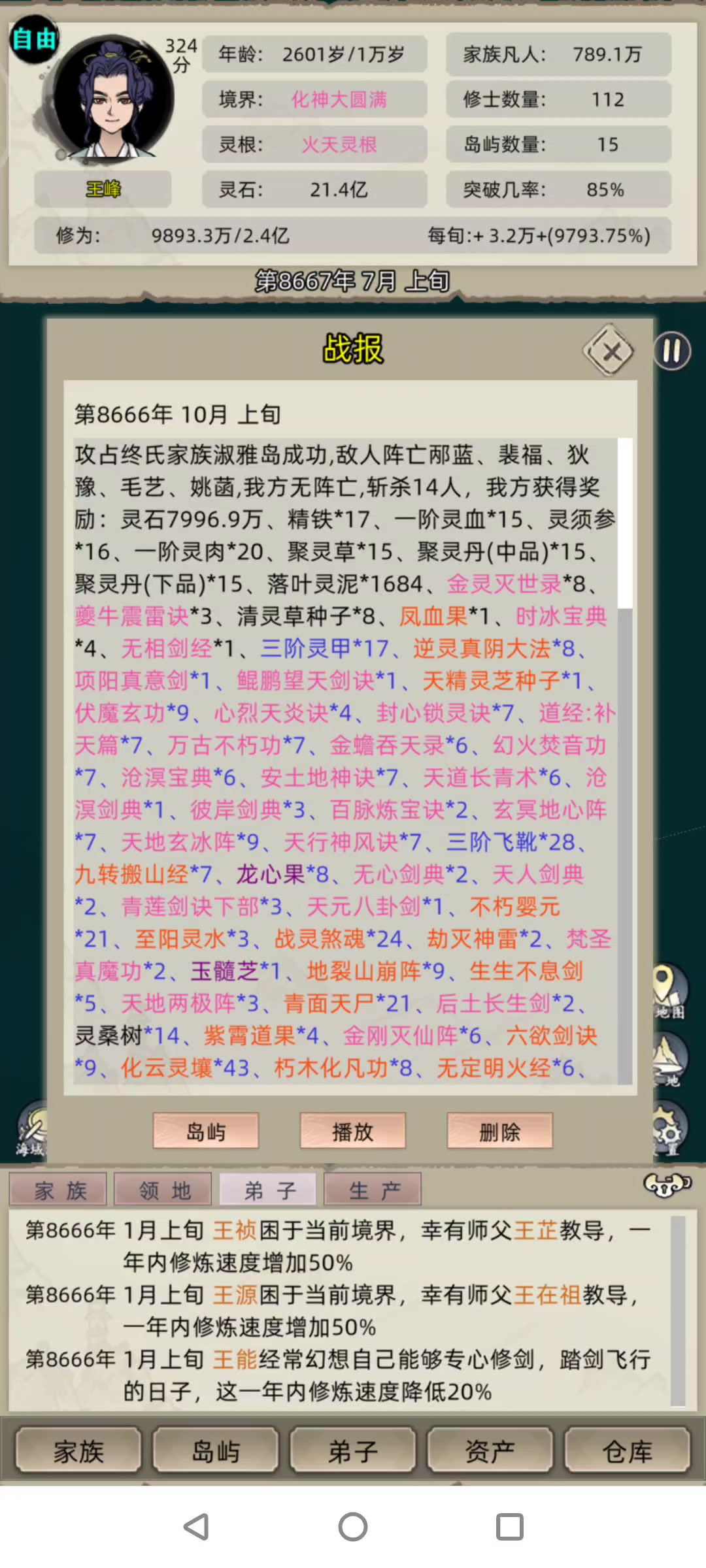Go back using the system back button
This screenshot has width=706, height=1568.
(x=196, y=1527)
